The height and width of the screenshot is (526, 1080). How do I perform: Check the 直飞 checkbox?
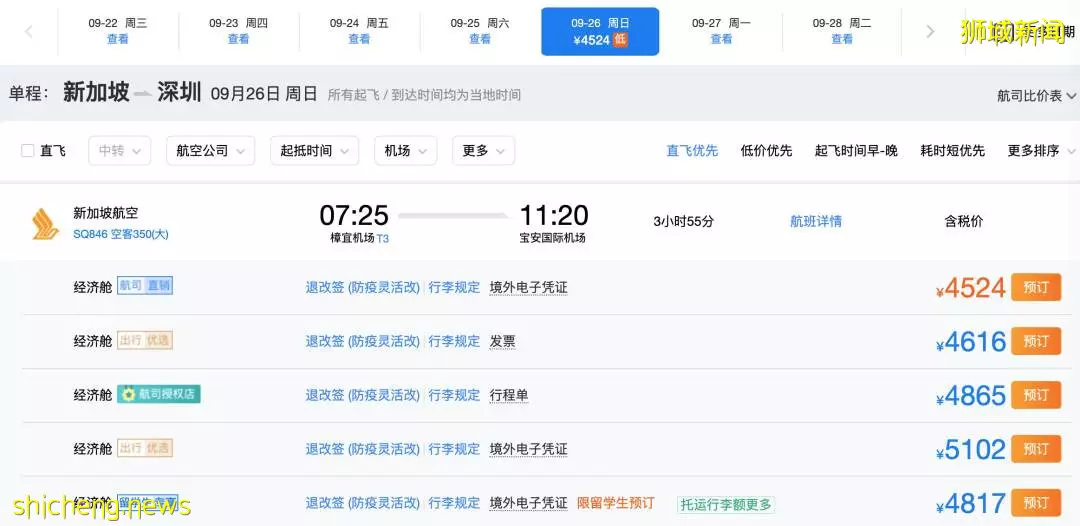tap(28, 151)
